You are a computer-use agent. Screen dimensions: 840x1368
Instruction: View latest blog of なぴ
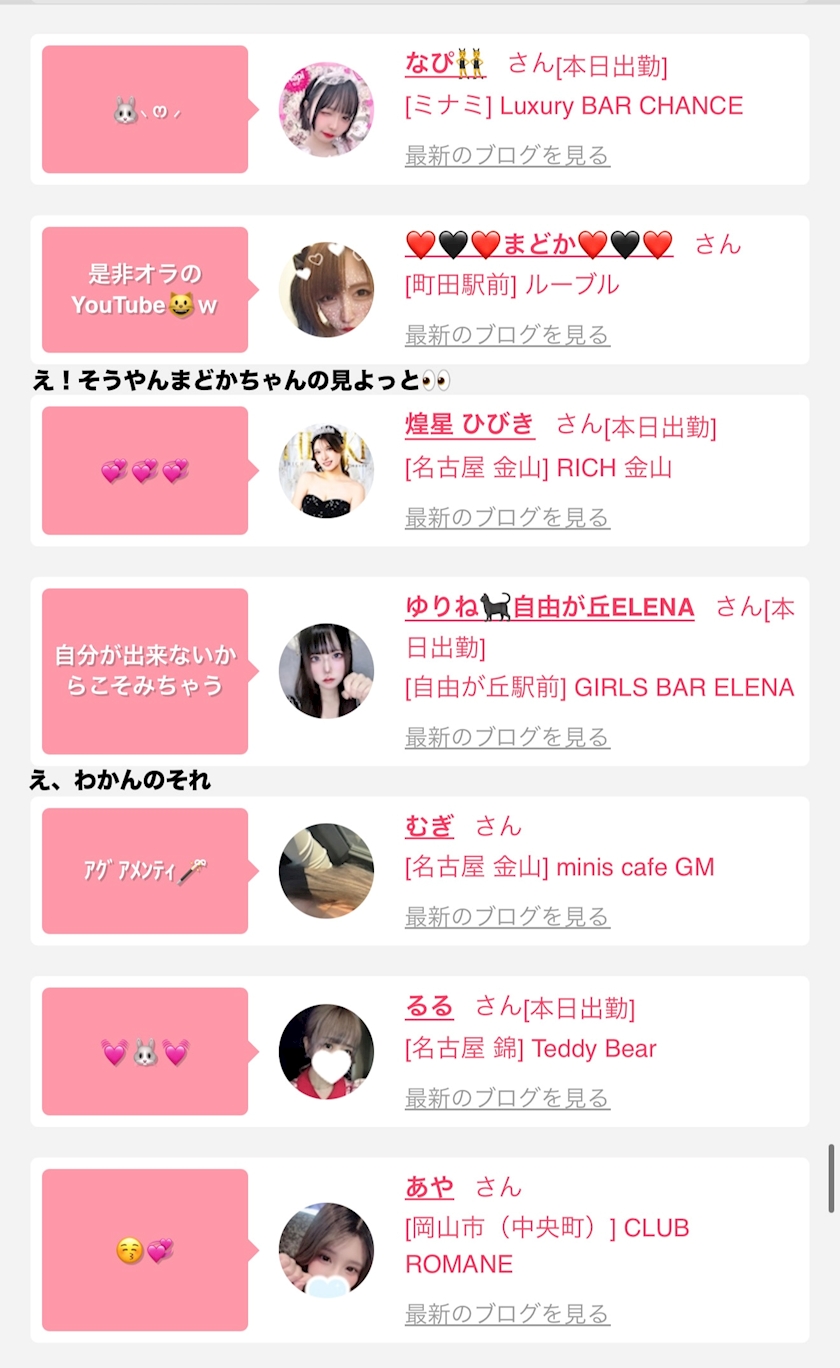pyautogui.click(x=507, y=155)
